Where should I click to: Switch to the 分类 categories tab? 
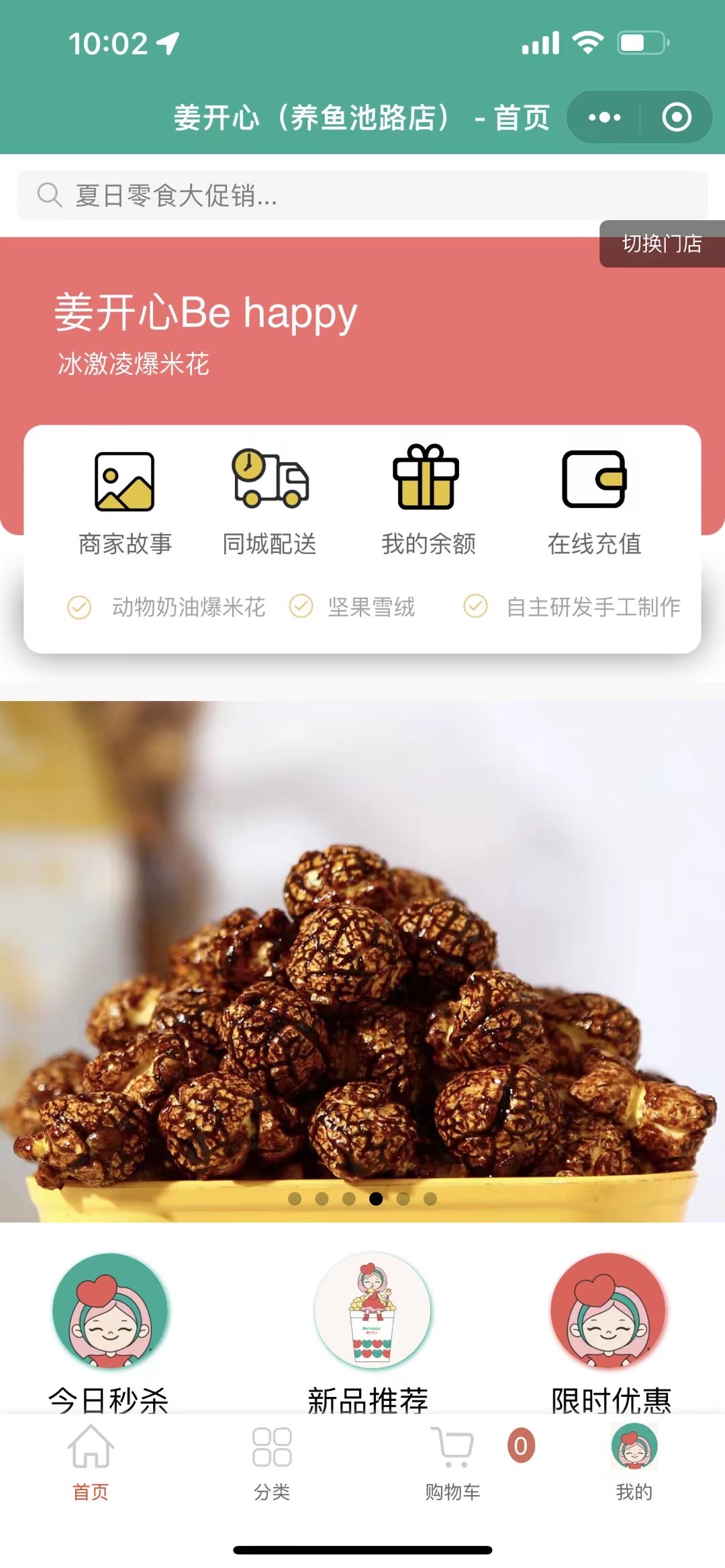click(x=272, y=1463)
